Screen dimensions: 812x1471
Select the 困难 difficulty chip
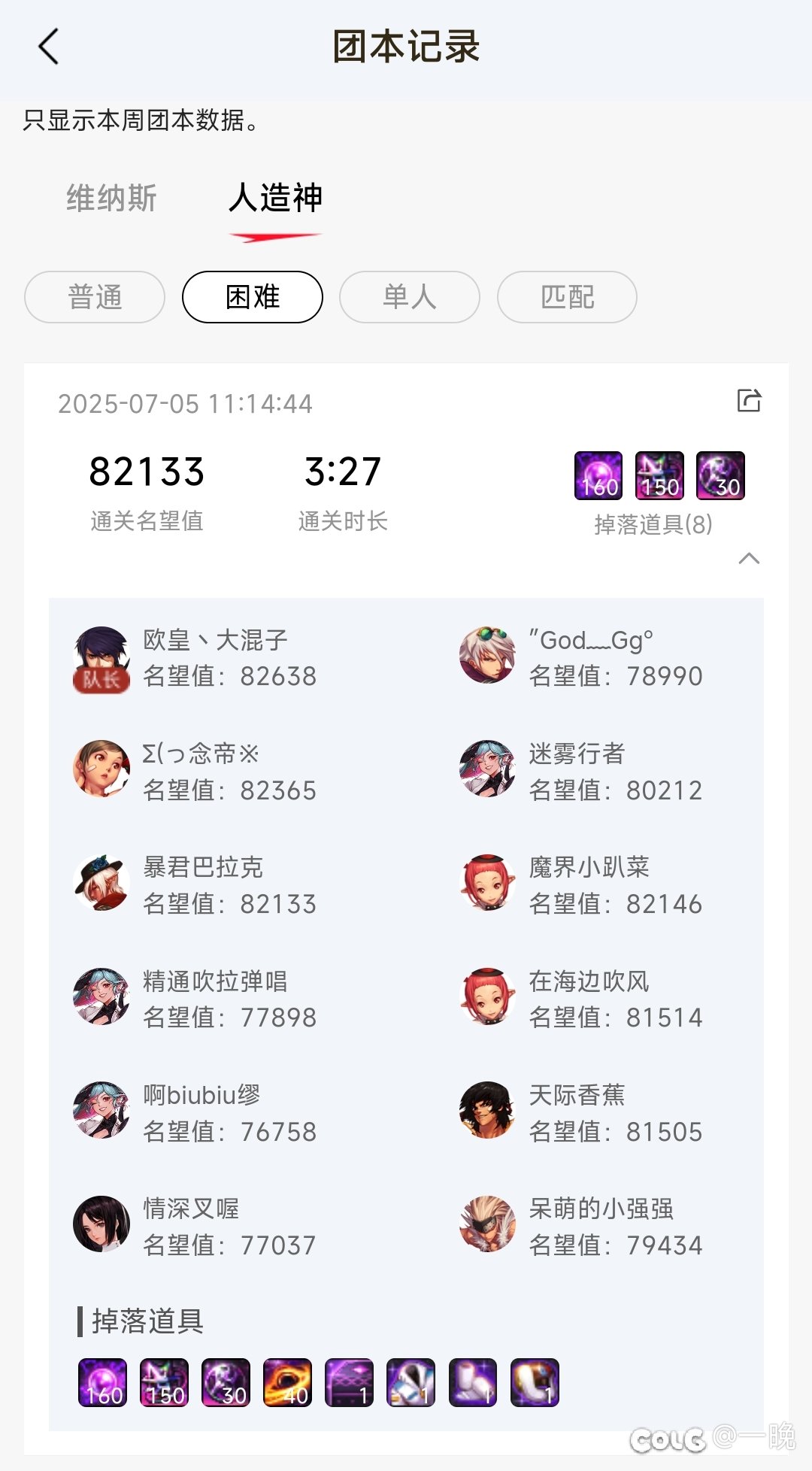tap(253, 297)
